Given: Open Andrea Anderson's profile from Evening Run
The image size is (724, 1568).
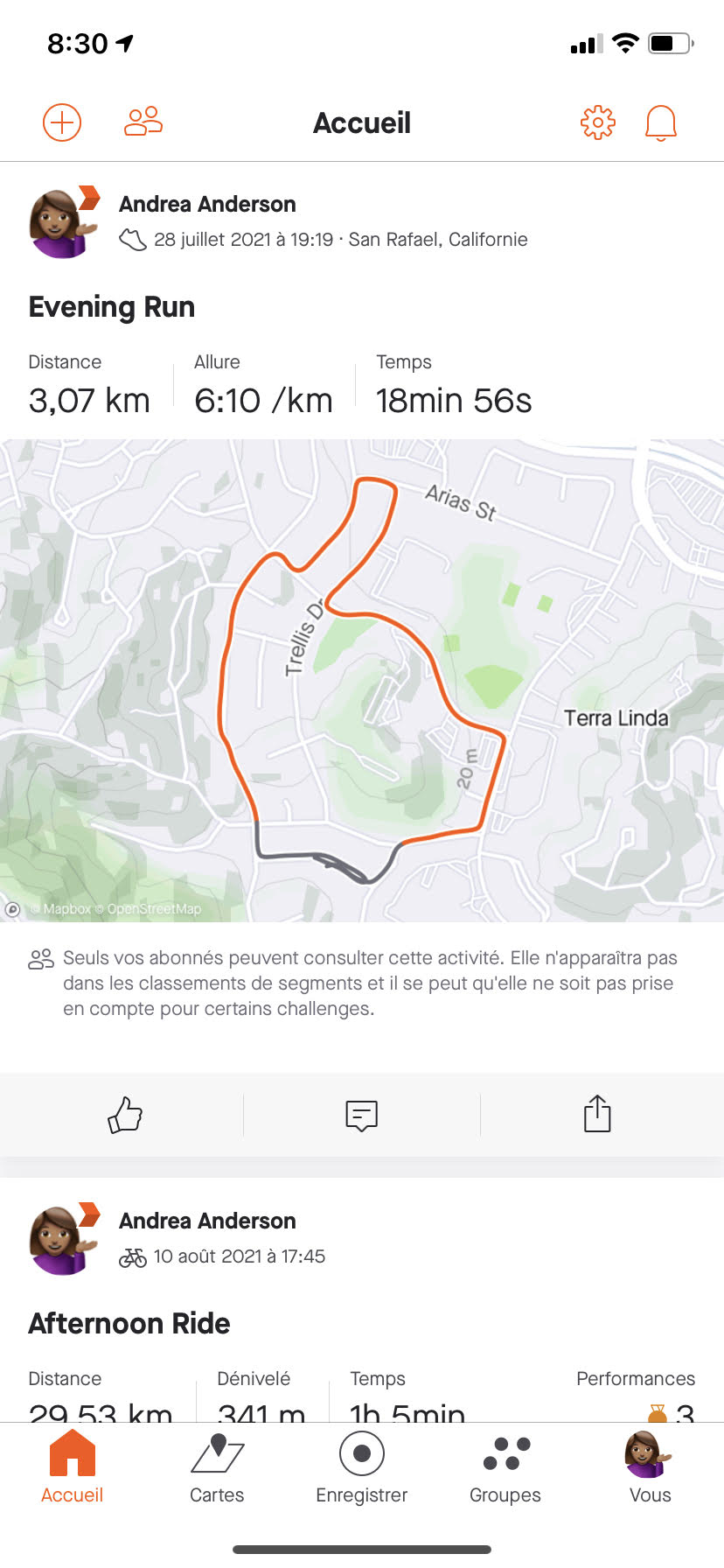Looking at the screenshot, I should [x=207, y=204].
